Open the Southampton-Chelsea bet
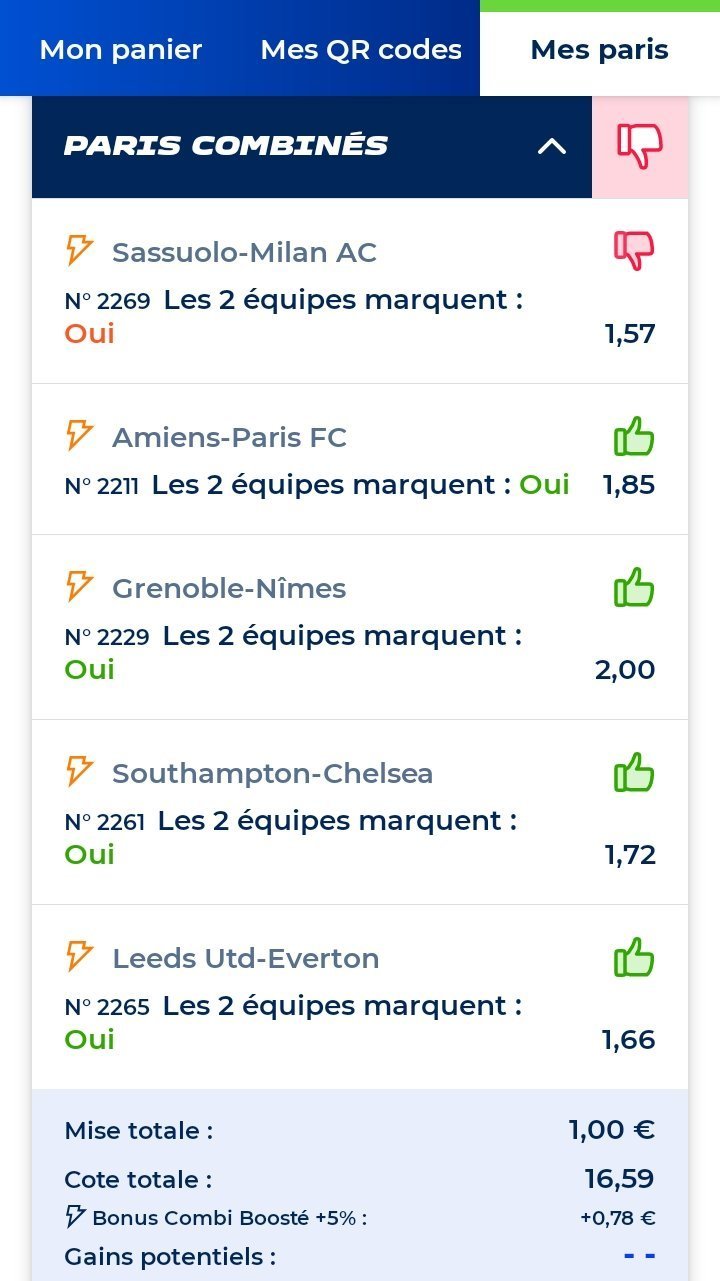The width and height of the screenshot is (720, 1281). coord(360,812)
